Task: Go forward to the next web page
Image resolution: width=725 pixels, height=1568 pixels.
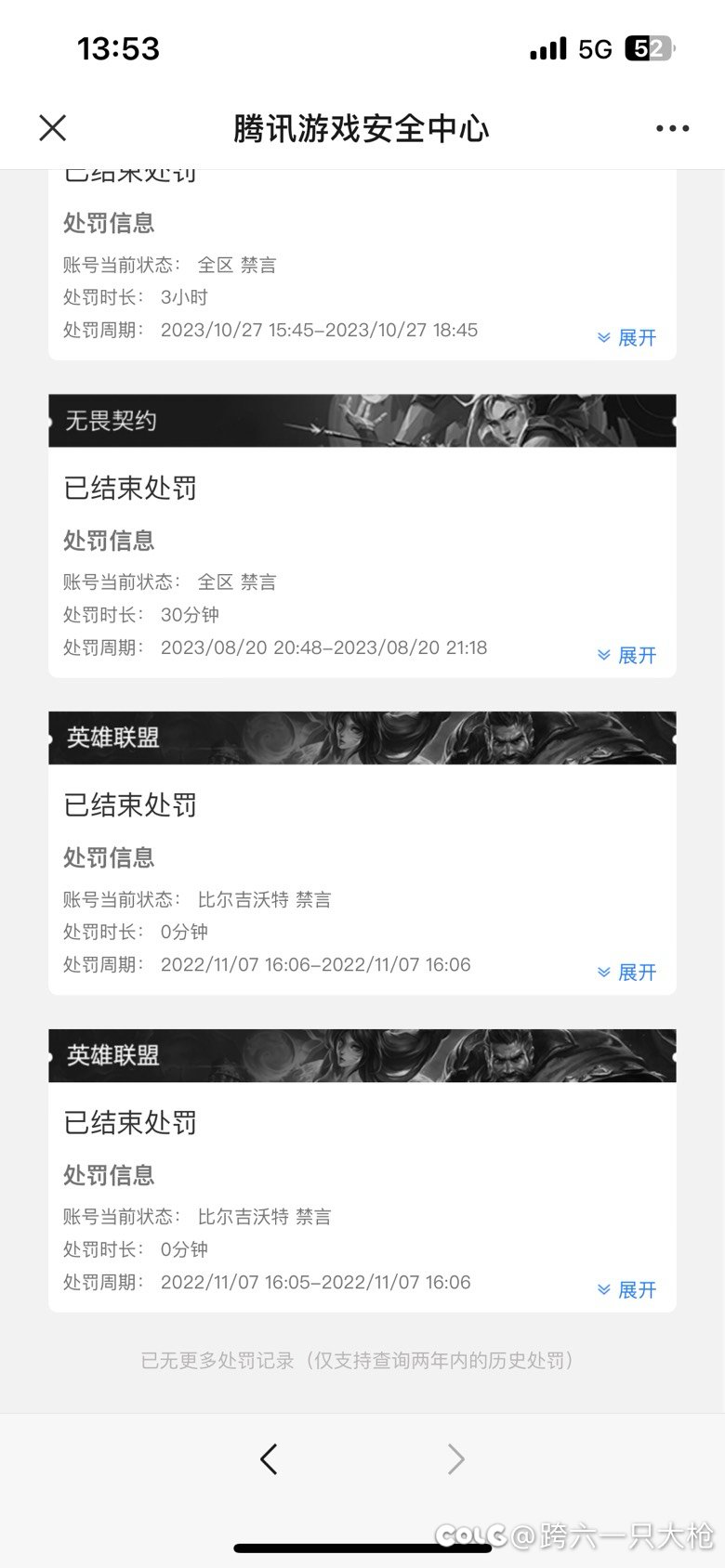Action: [455, 1458]
